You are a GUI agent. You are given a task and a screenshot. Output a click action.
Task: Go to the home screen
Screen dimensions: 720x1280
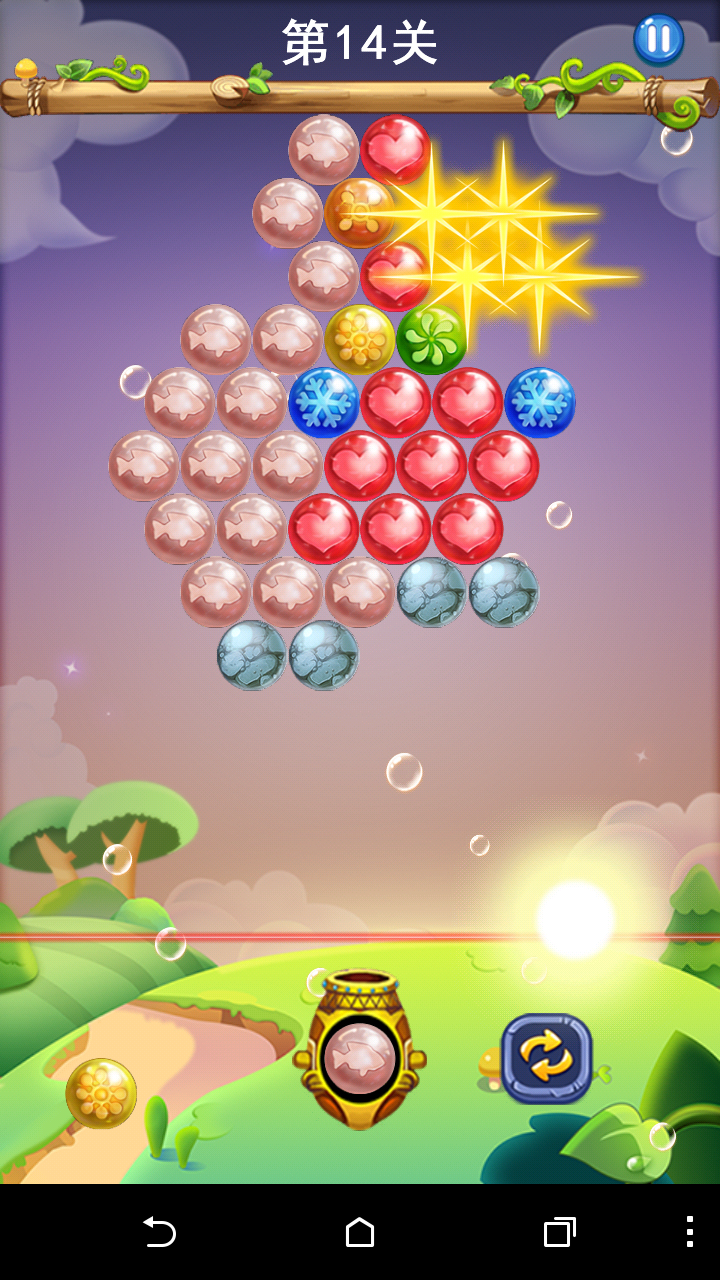click(360, 1232)
